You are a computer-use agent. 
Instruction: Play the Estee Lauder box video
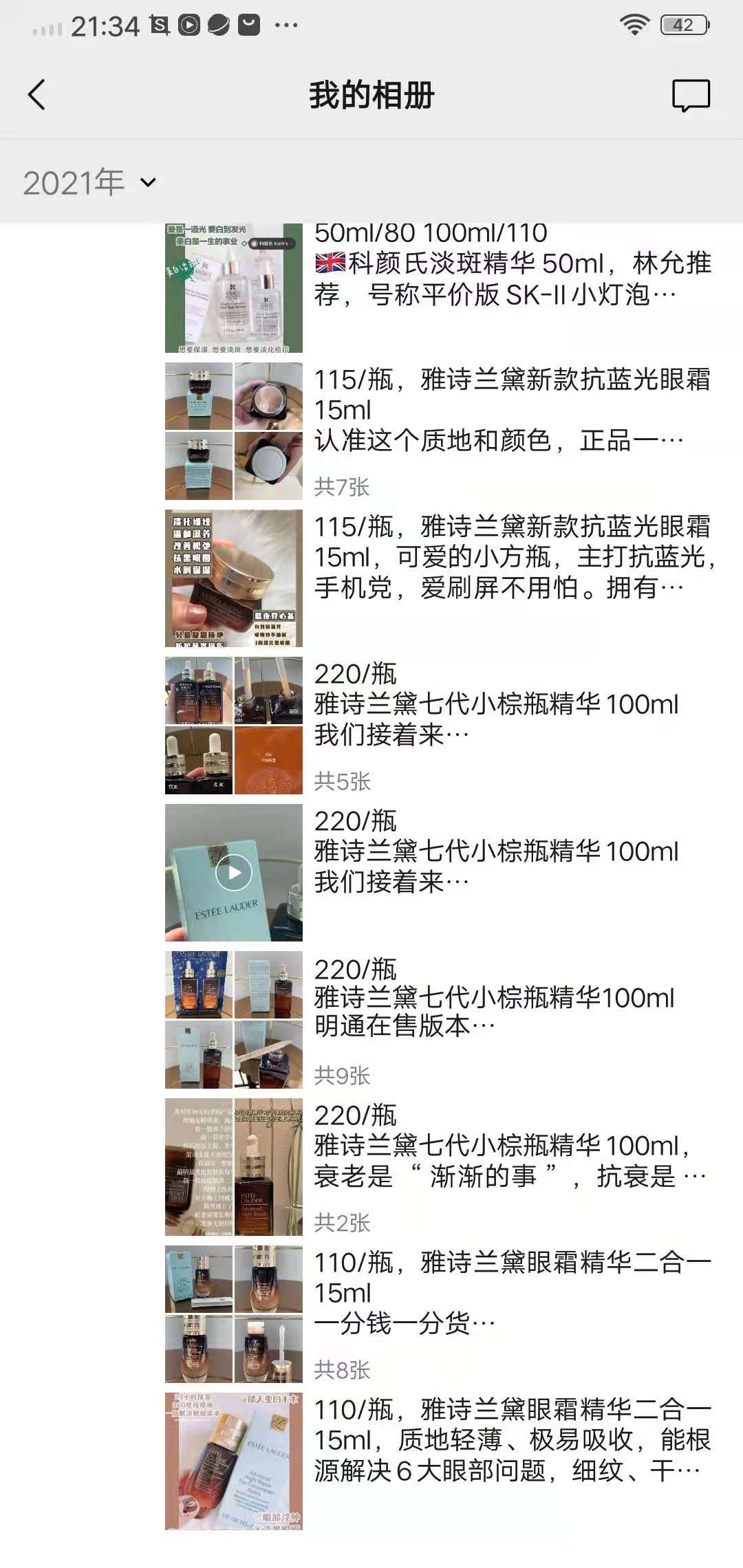234,873
